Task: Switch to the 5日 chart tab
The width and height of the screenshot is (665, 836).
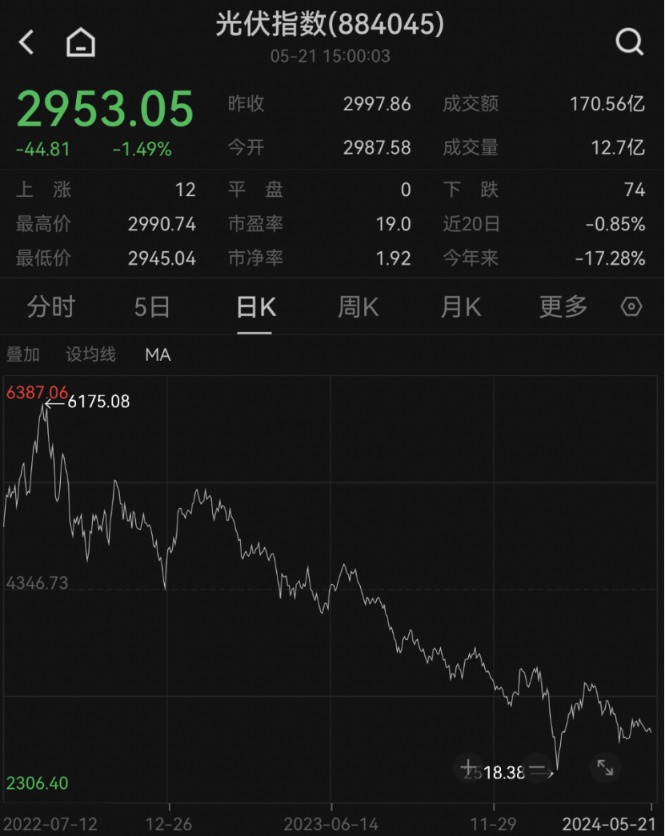Action: [x=152, y=307]
